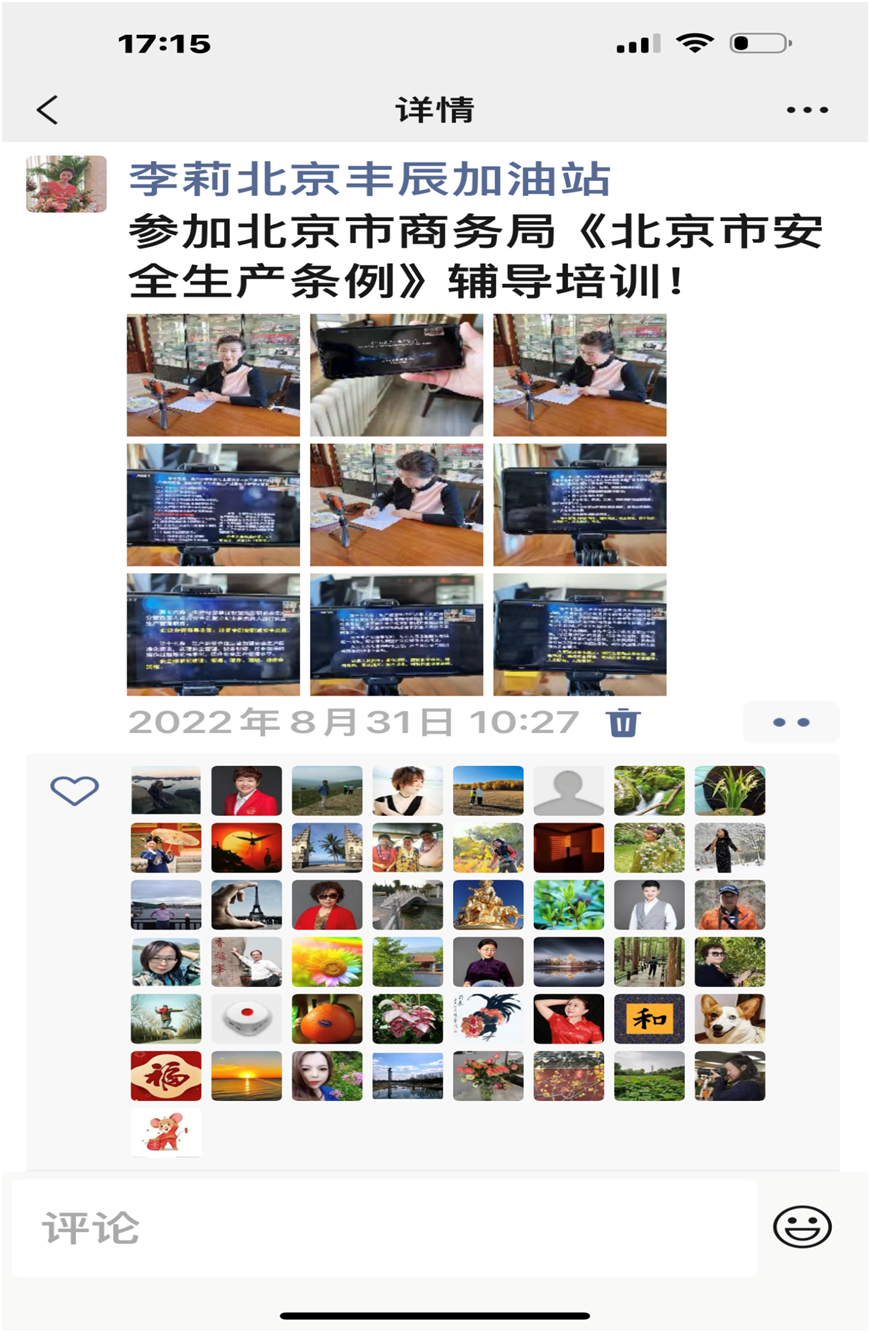Open the center photo of the grid
This screenshot has width=870, height=1333.
click(396, 505)
